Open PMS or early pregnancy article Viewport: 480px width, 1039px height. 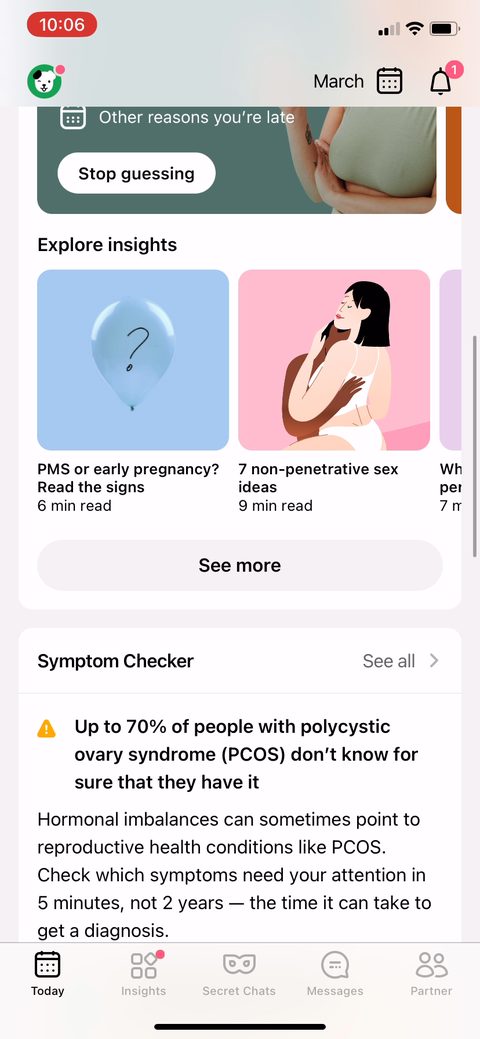(133, 392)
